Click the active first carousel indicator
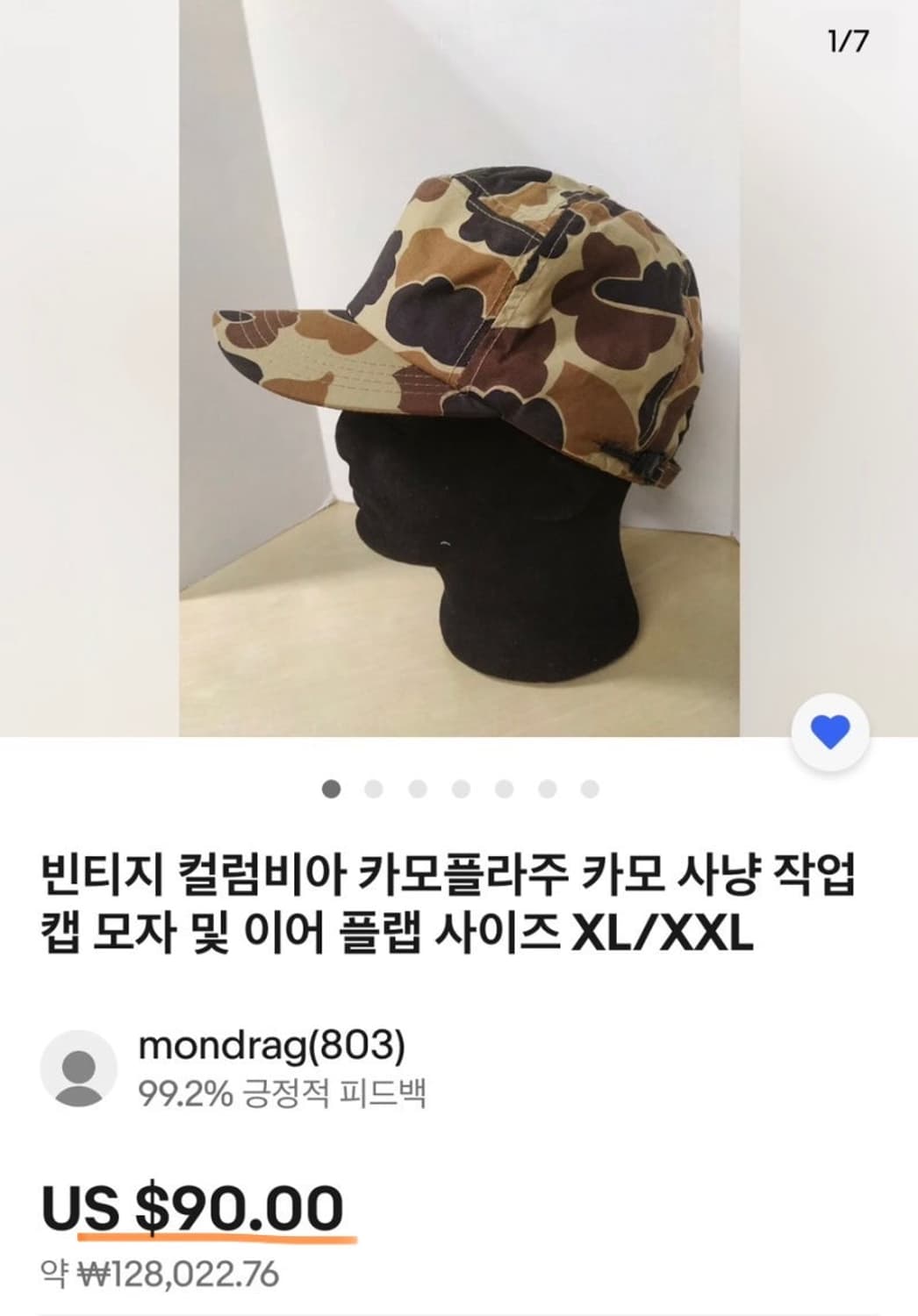The image size is (918, 1316). [x=329, y=789]
